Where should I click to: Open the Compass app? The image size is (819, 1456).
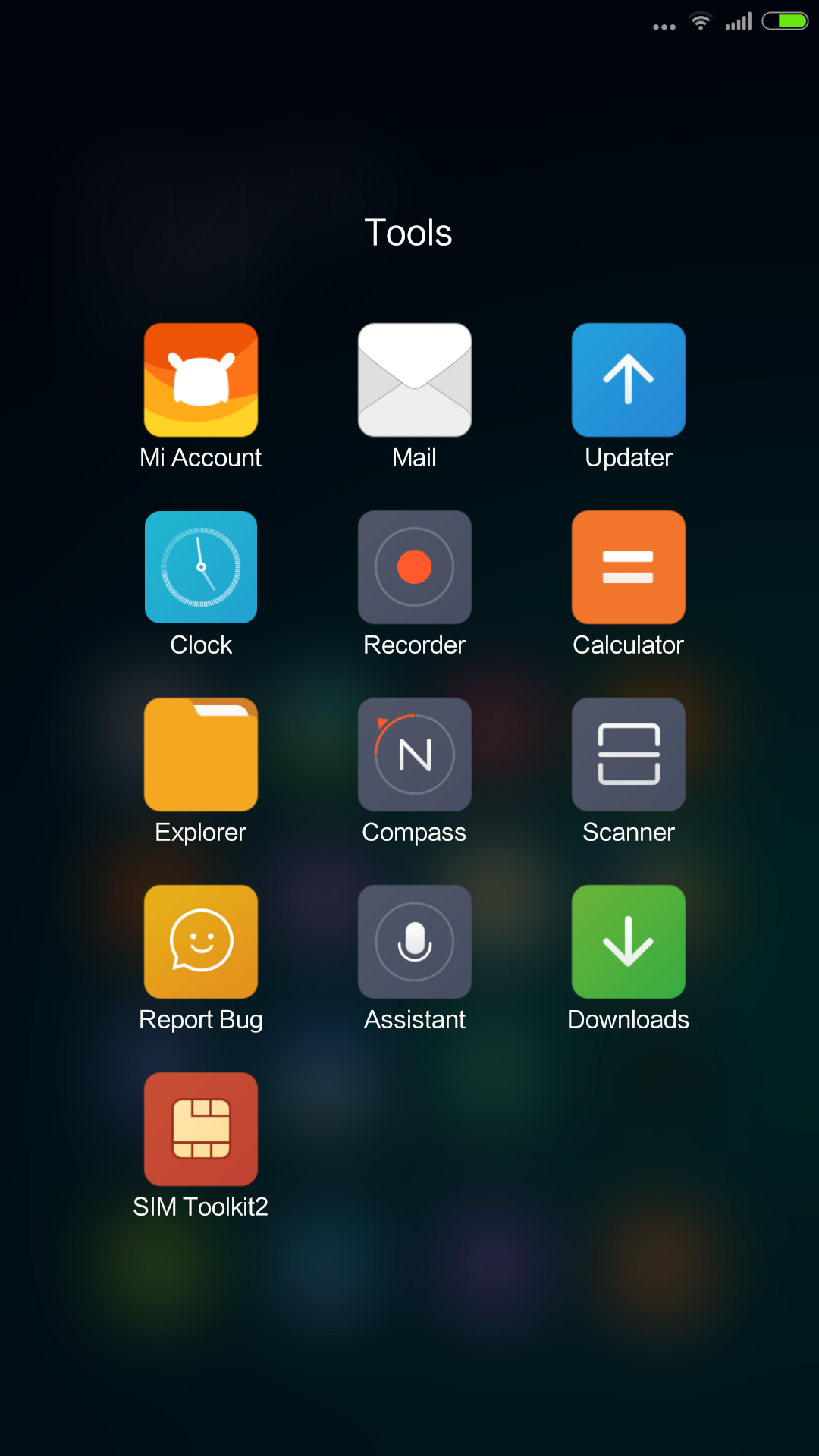pyautogui.click(x=415, y=755)
